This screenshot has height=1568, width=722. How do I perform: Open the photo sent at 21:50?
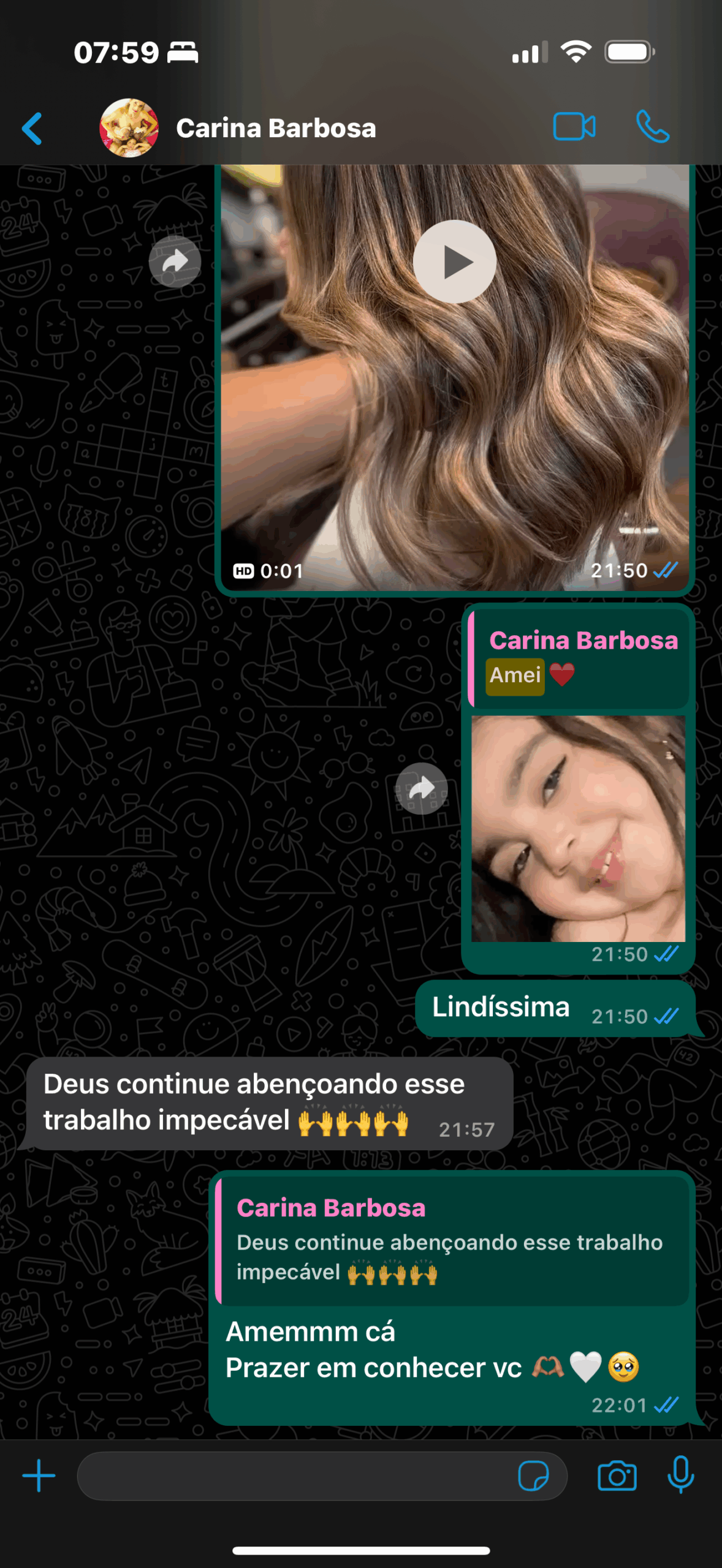click(x=578, y=828)
